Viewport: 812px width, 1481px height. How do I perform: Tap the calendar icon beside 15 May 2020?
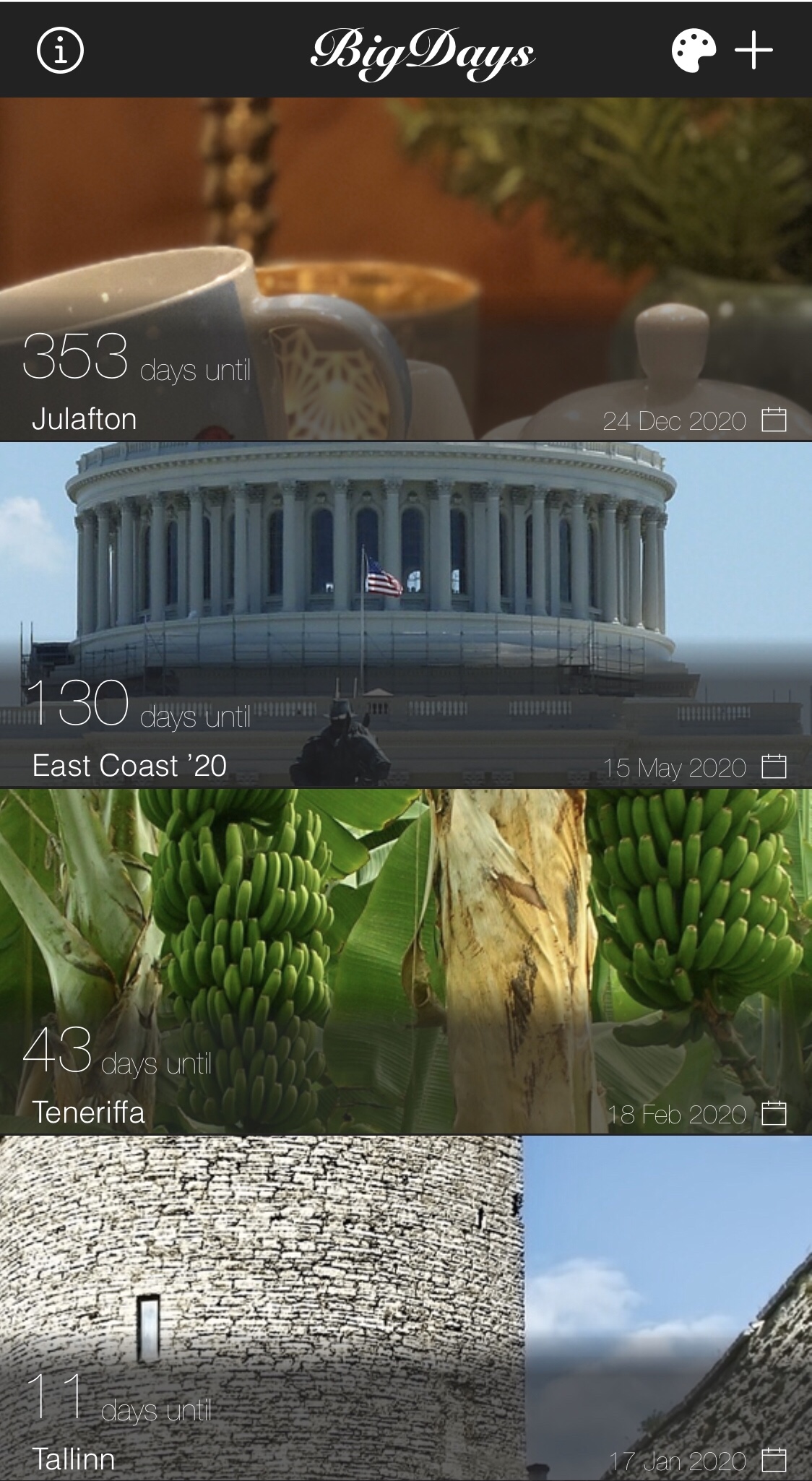(x=774, y=767)
